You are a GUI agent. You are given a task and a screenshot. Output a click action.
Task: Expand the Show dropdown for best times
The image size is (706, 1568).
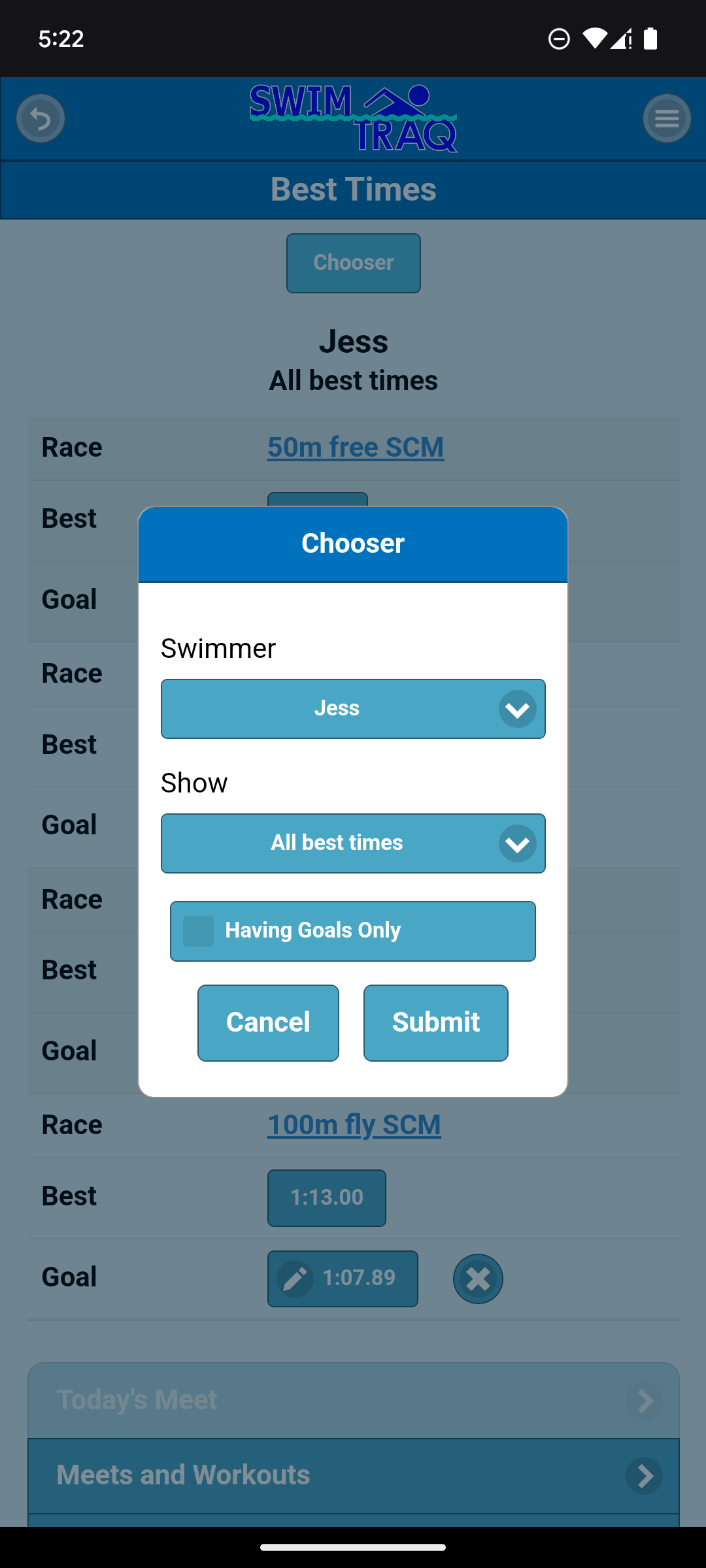[353, 843]
